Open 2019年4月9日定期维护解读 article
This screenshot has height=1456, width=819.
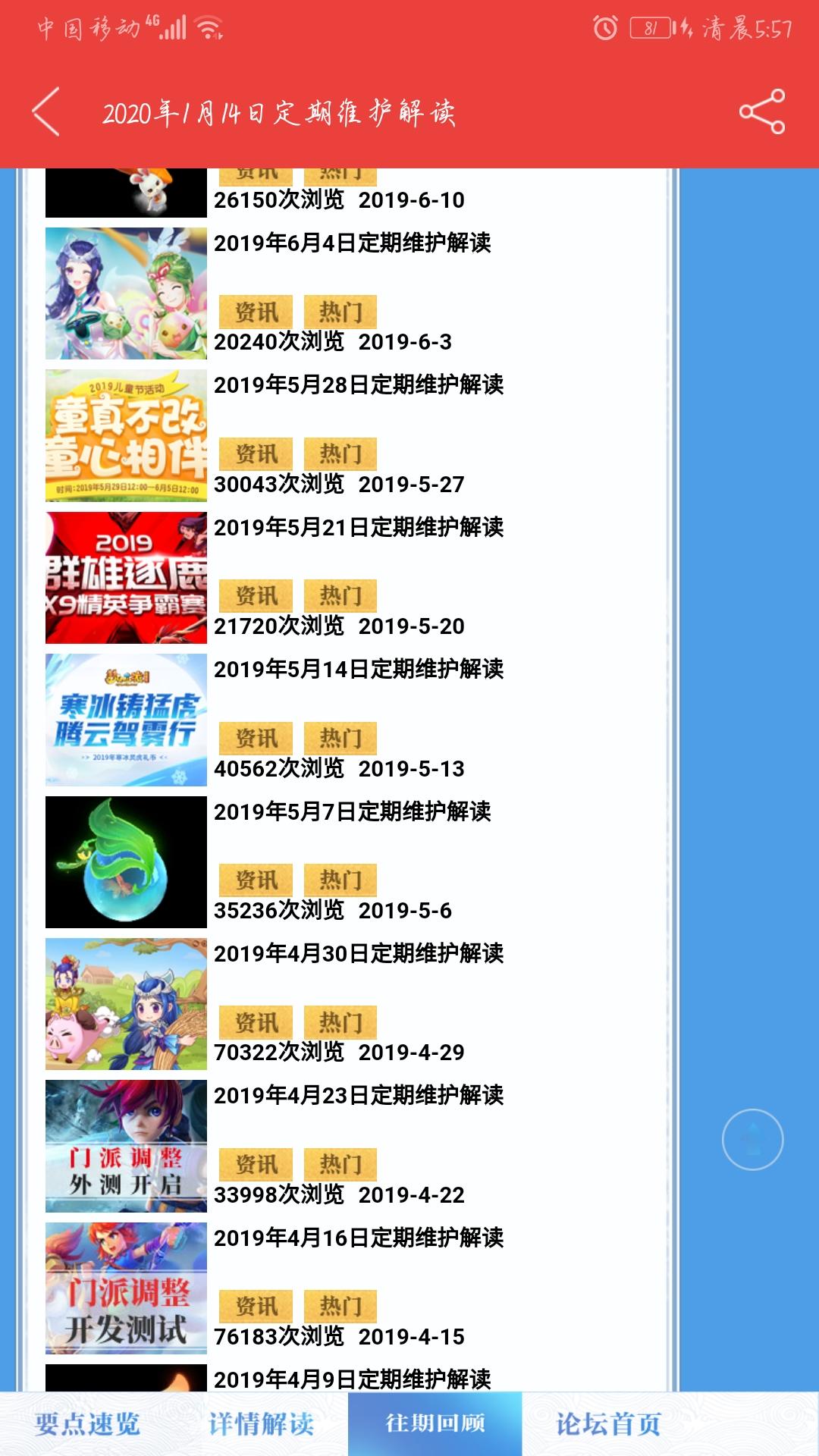[352, 1378]
